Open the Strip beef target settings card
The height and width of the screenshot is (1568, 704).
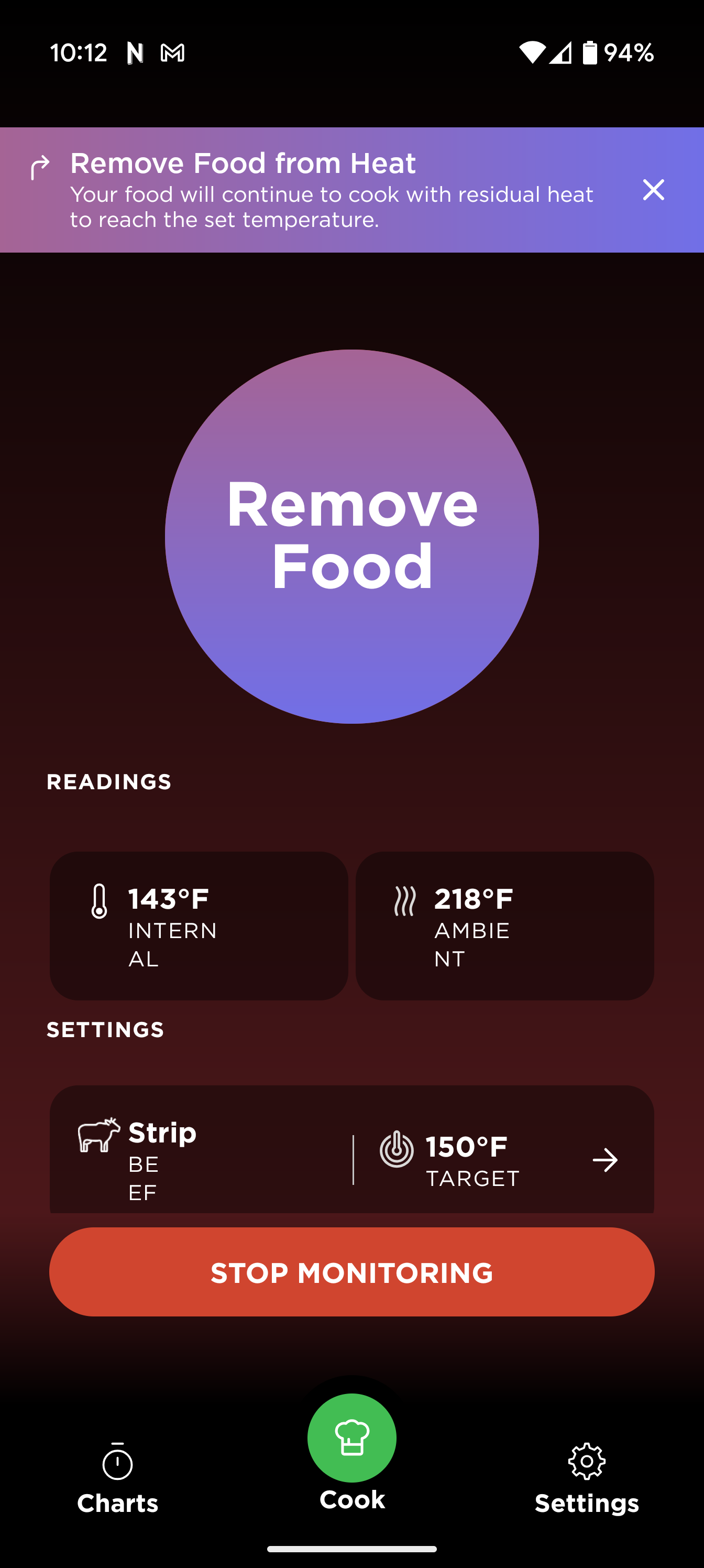point(351,1150)
